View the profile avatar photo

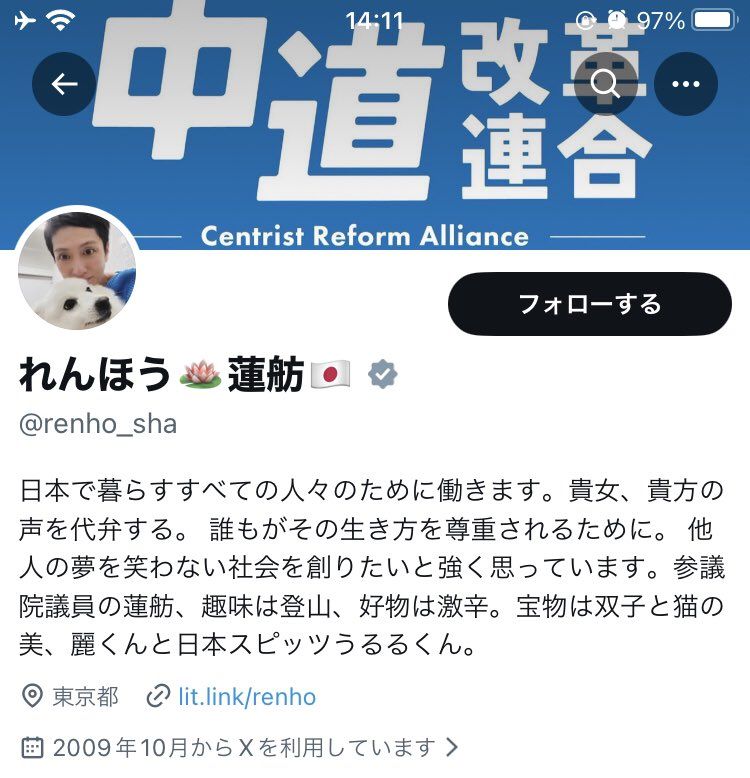pyautogui.click(x=78, y=271)
